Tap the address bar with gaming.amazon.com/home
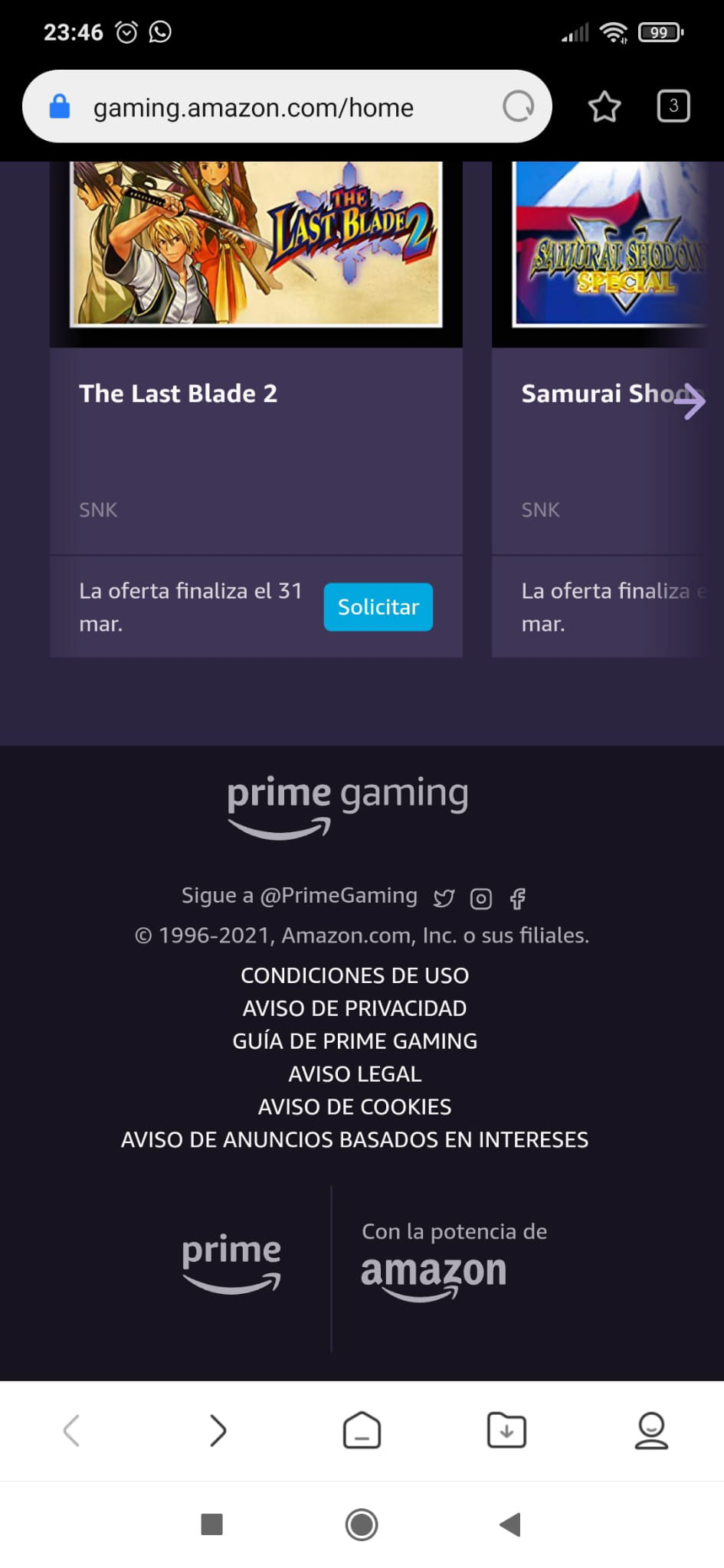This screenshot has width=724, height=1568. coord(253,107)
